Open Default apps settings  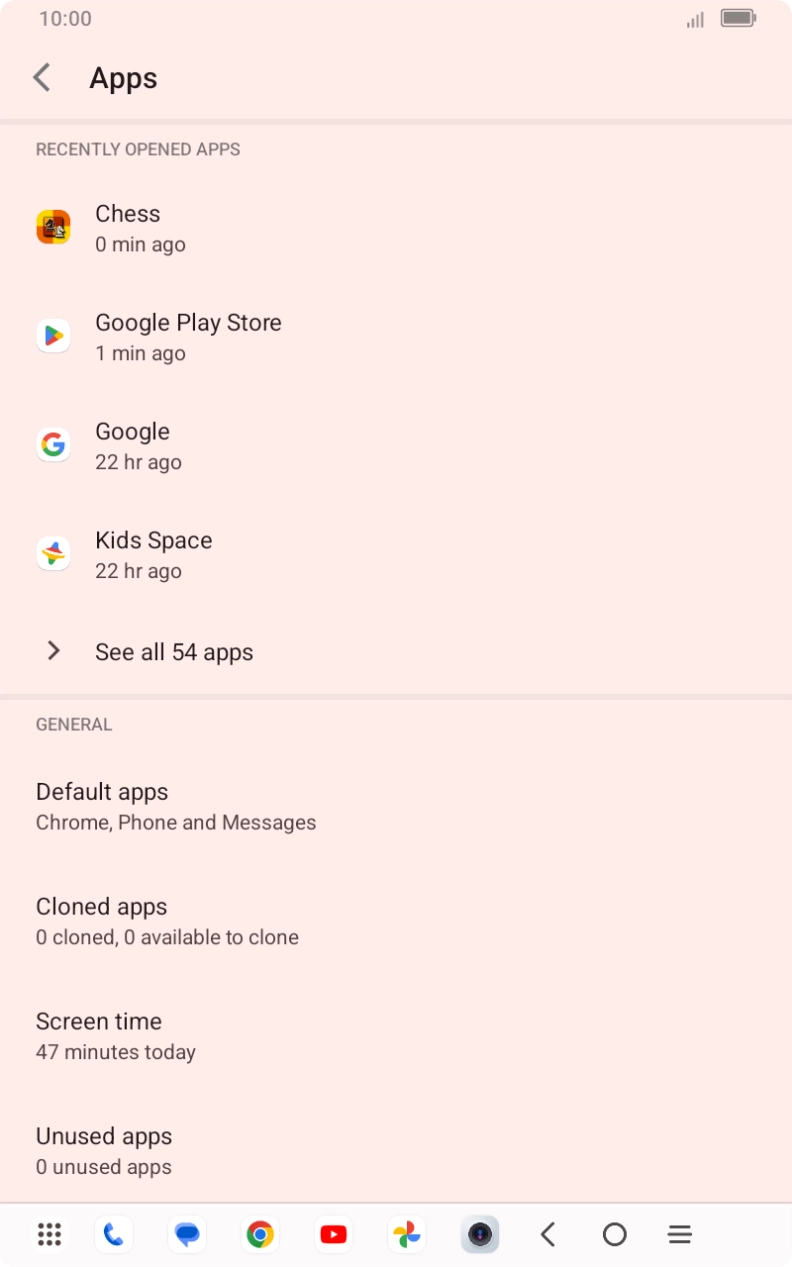176,806
